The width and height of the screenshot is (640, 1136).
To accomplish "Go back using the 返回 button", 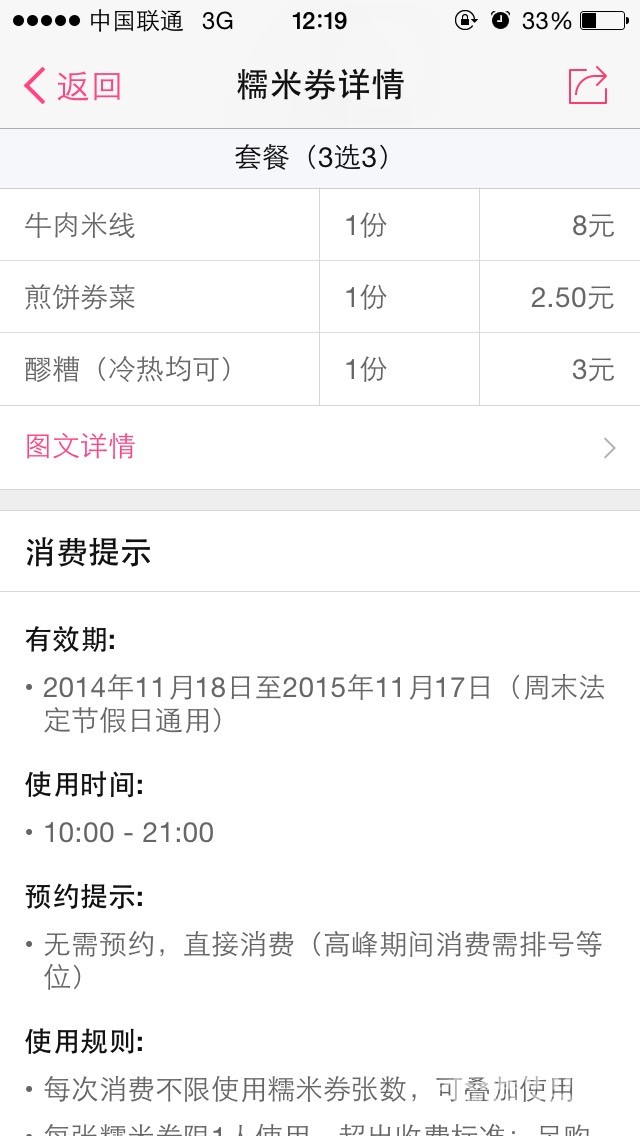I will coord(73,86).
